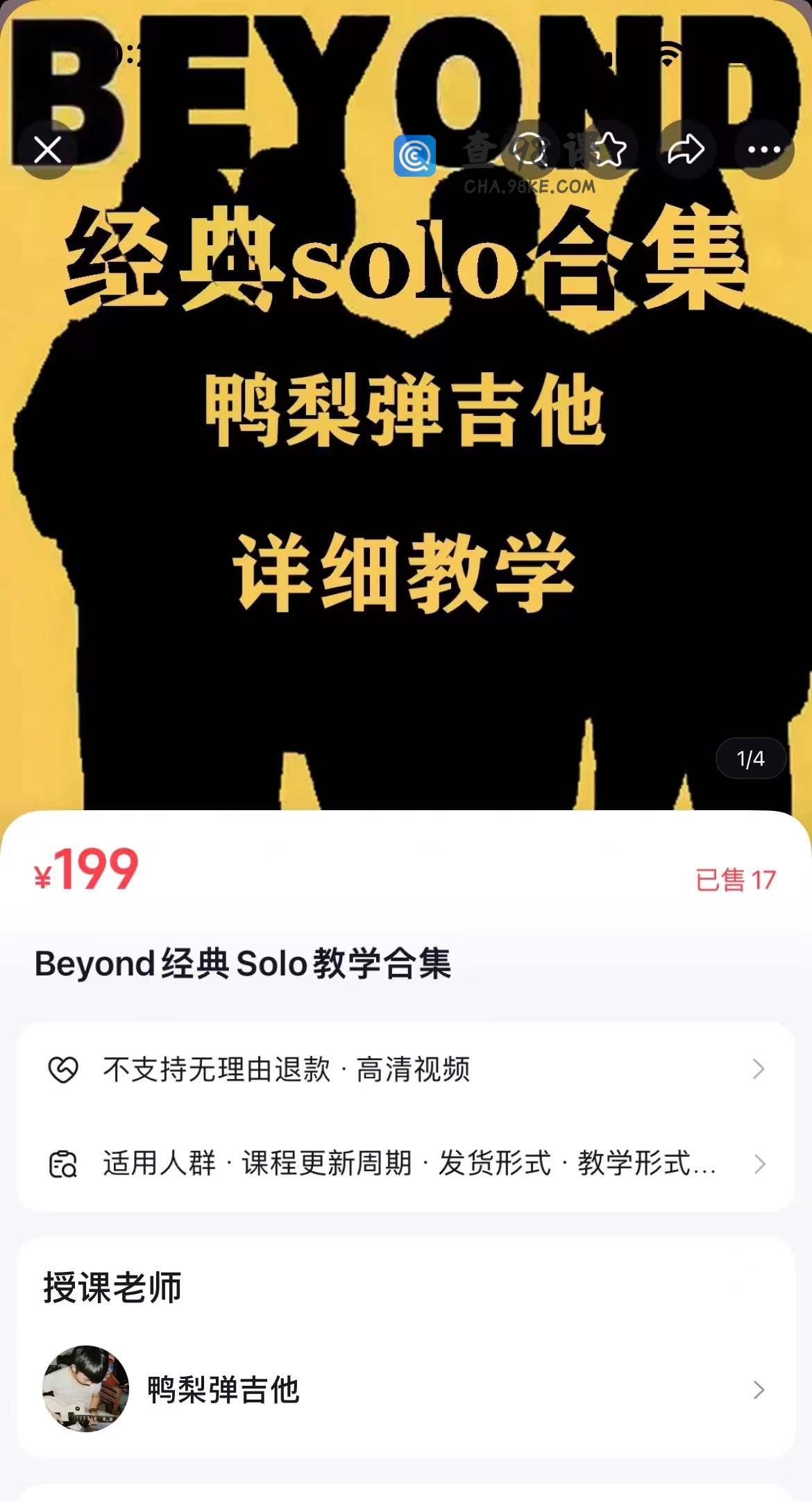The height and width of the screenshot is (1501, 812).
Task: Open the refund policy and HD video row
Action: (406, 1069)
